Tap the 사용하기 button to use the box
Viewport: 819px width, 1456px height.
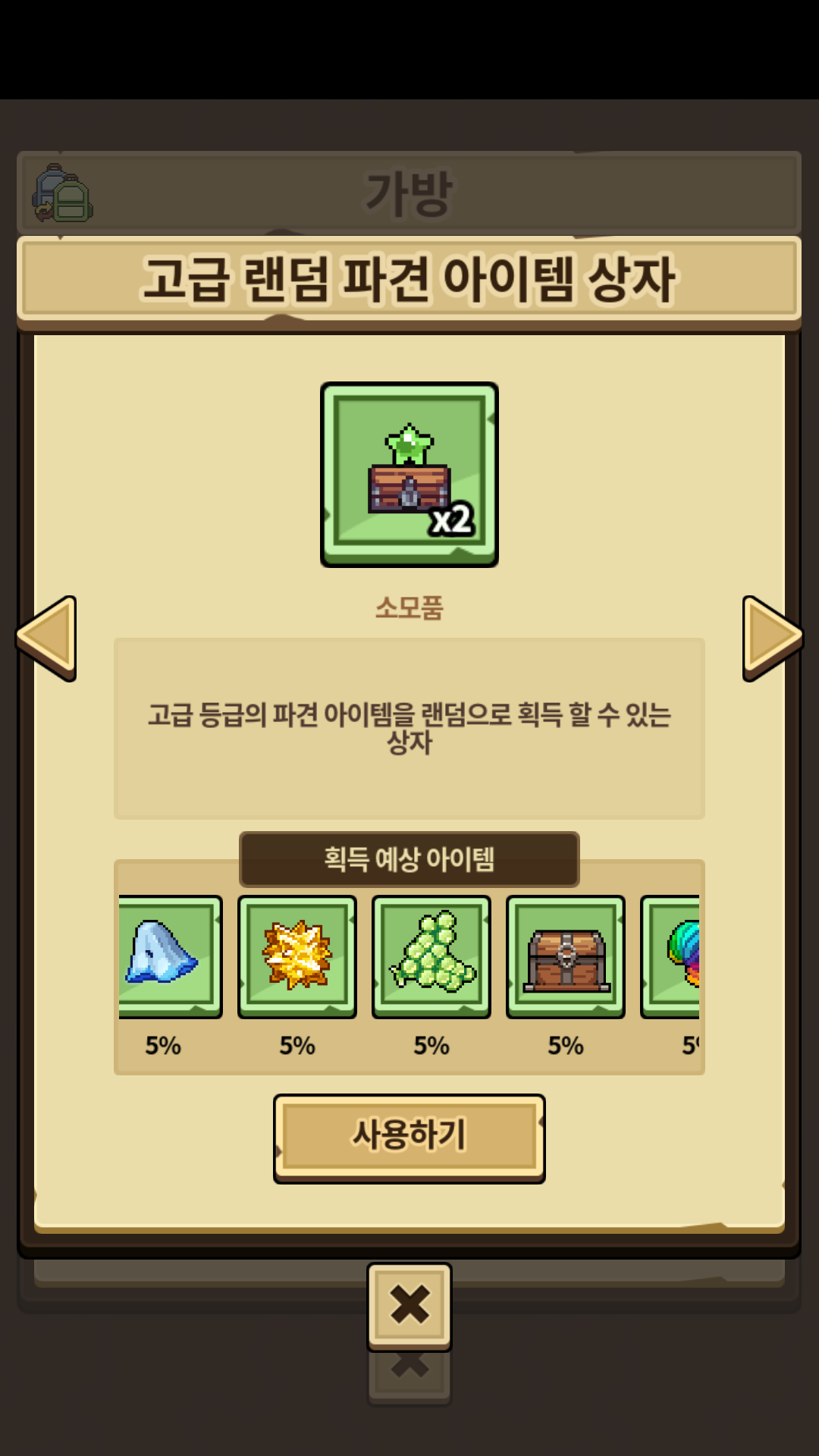(409, 1137)
